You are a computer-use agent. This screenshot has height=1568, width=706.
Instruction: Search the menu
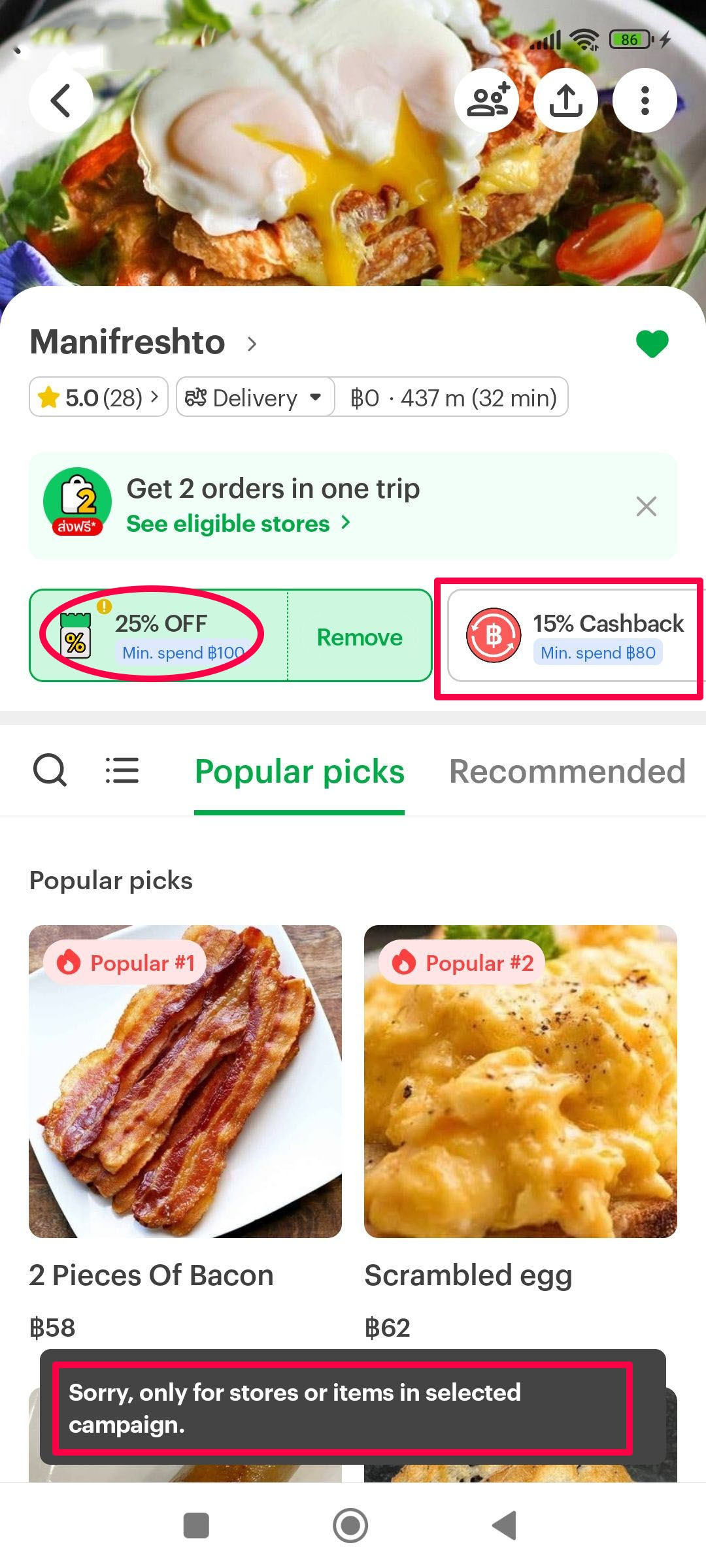tap(50, 770)
